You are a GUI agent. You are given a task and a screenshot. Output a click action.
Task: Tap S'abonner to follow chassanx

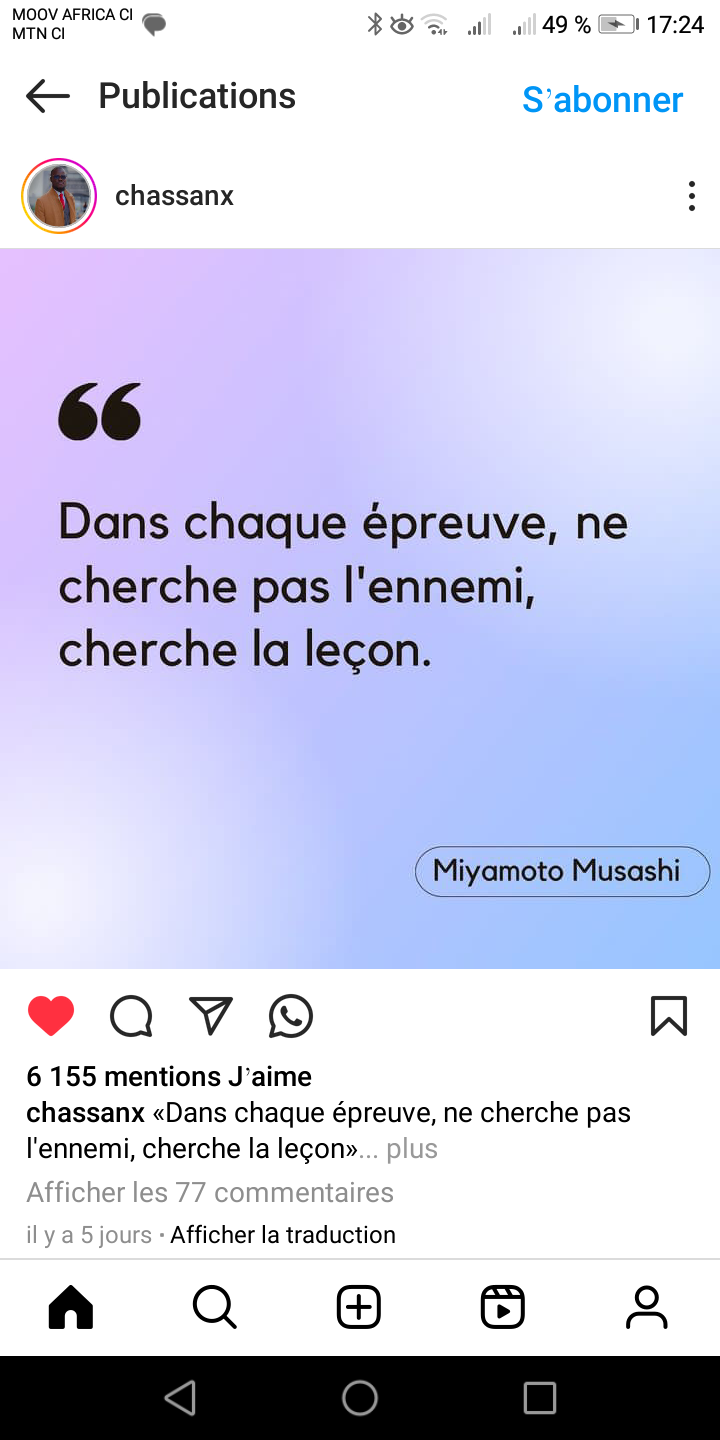coord(602,99)
